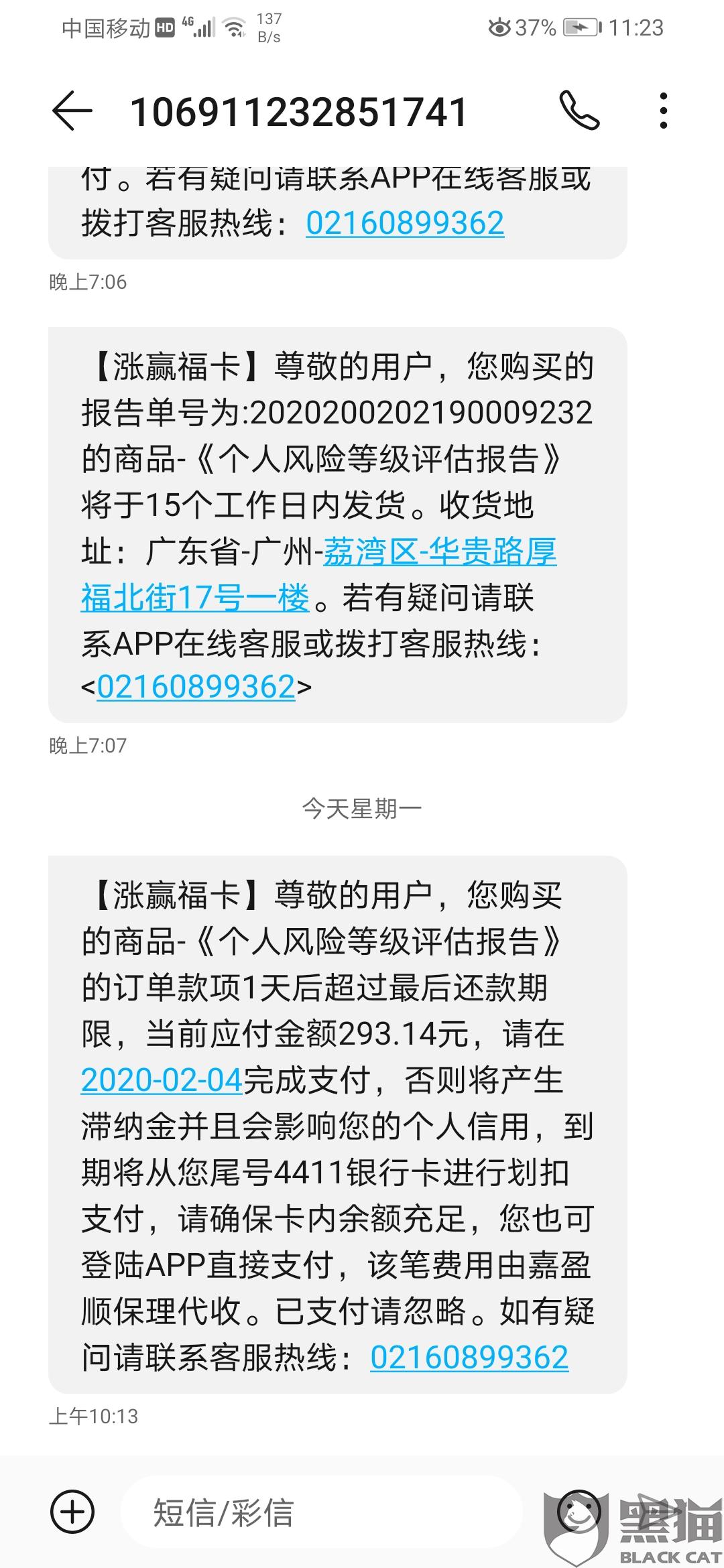Open the 荔湾区-华贵路厚福北街17号一楼 address link
724x1568 pixels.
coord(319,575)
